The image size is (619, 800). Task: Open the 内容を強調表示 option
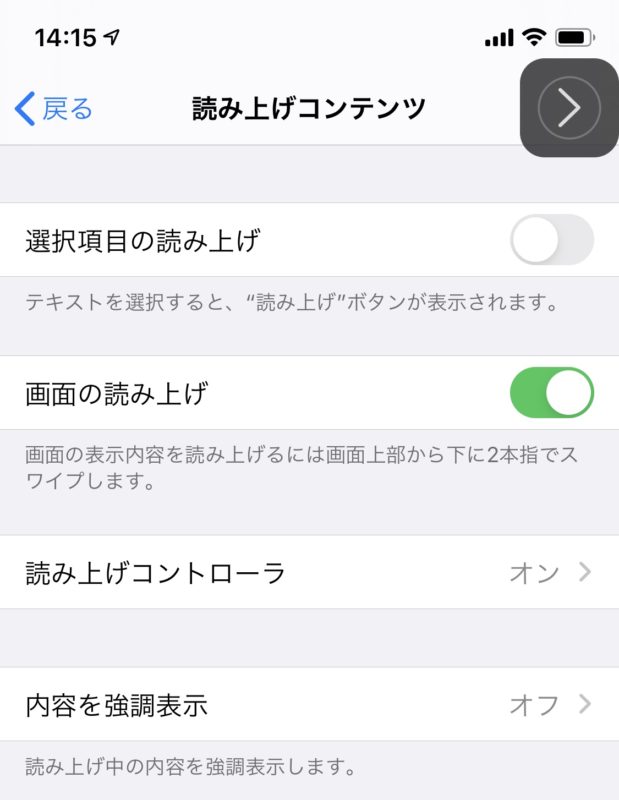coord(309,705)
